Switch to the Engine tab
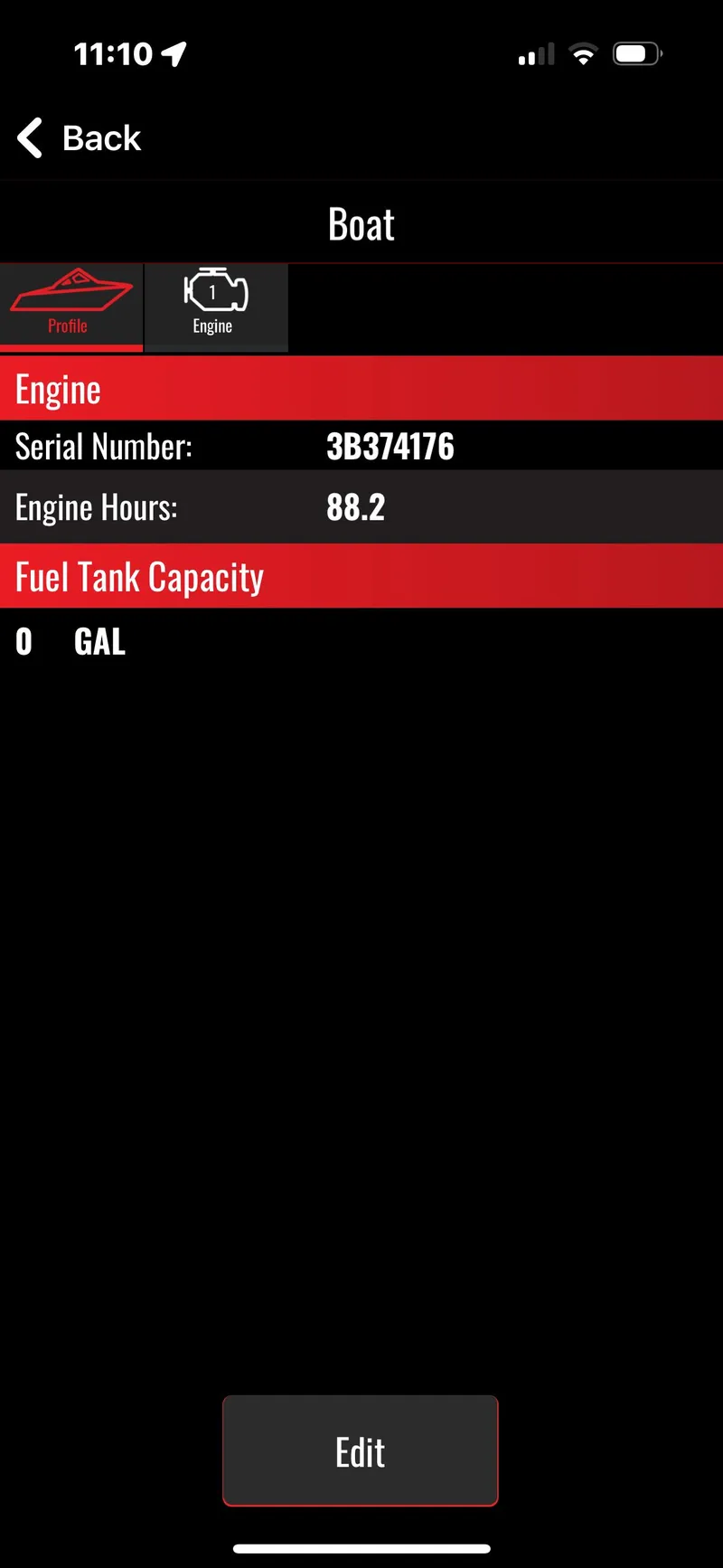The height and width of the screenshot is (1568, 723). click(x=215, y=306)
